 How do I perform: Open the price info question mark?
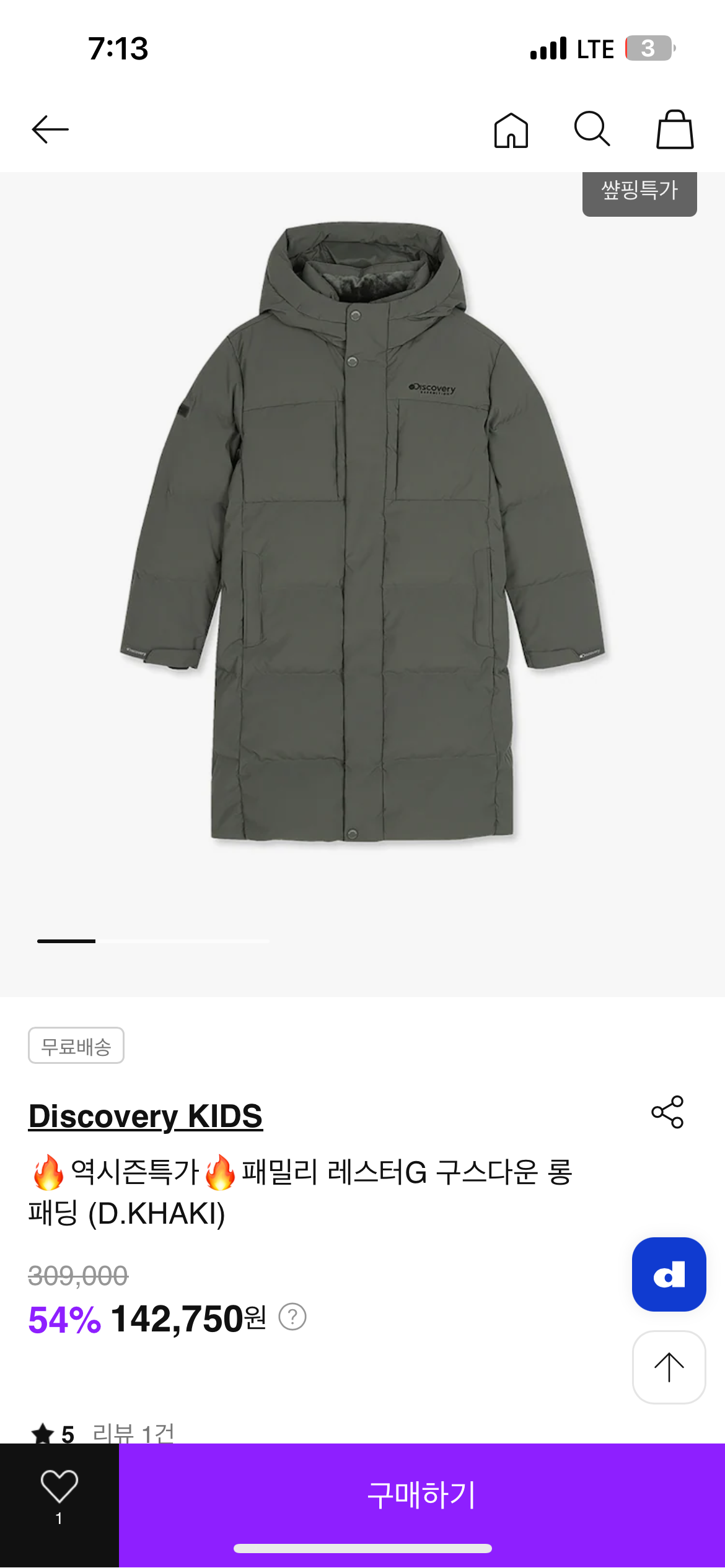(292, 1317)
